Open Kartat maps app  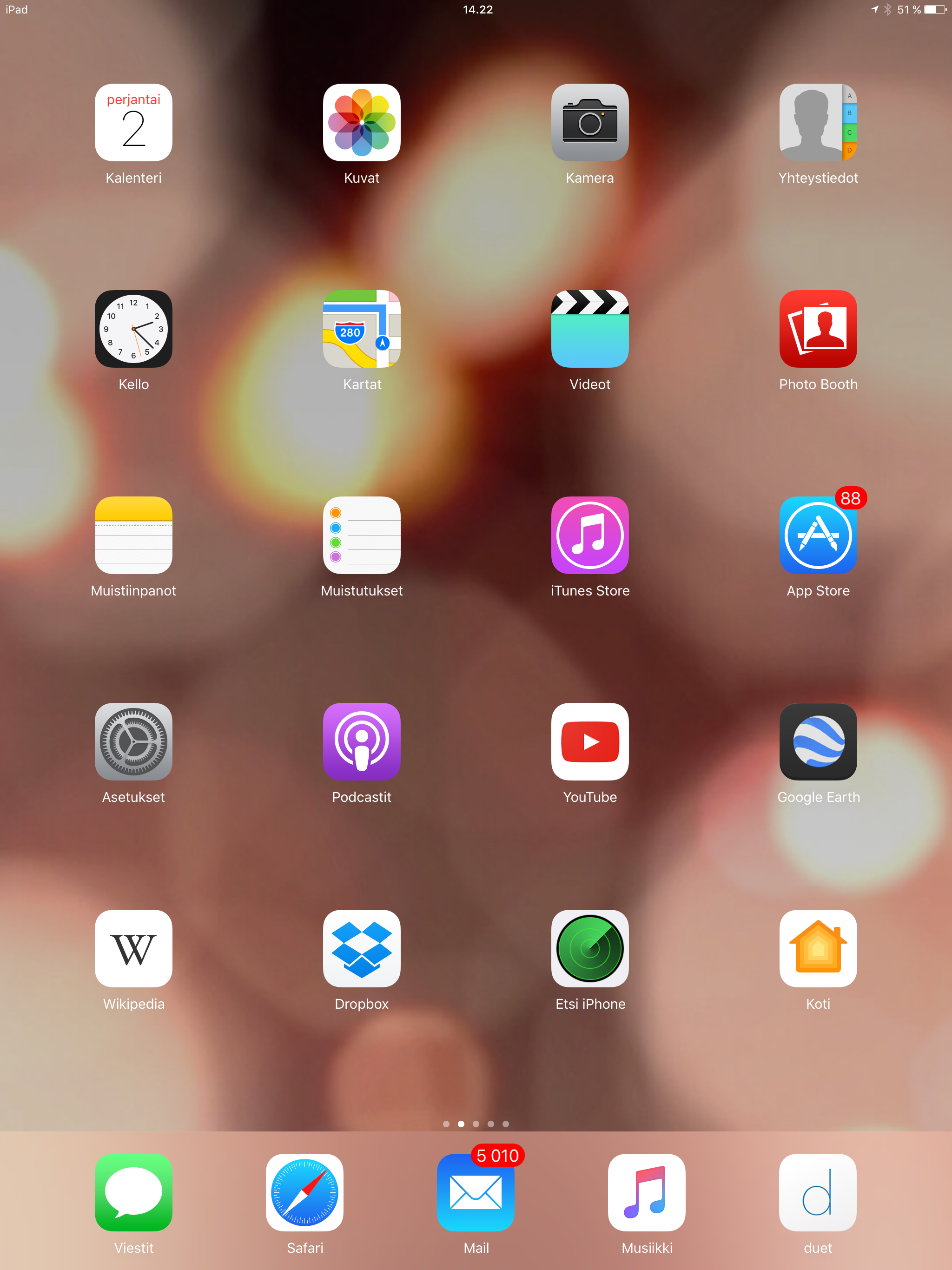click(362, 329)
